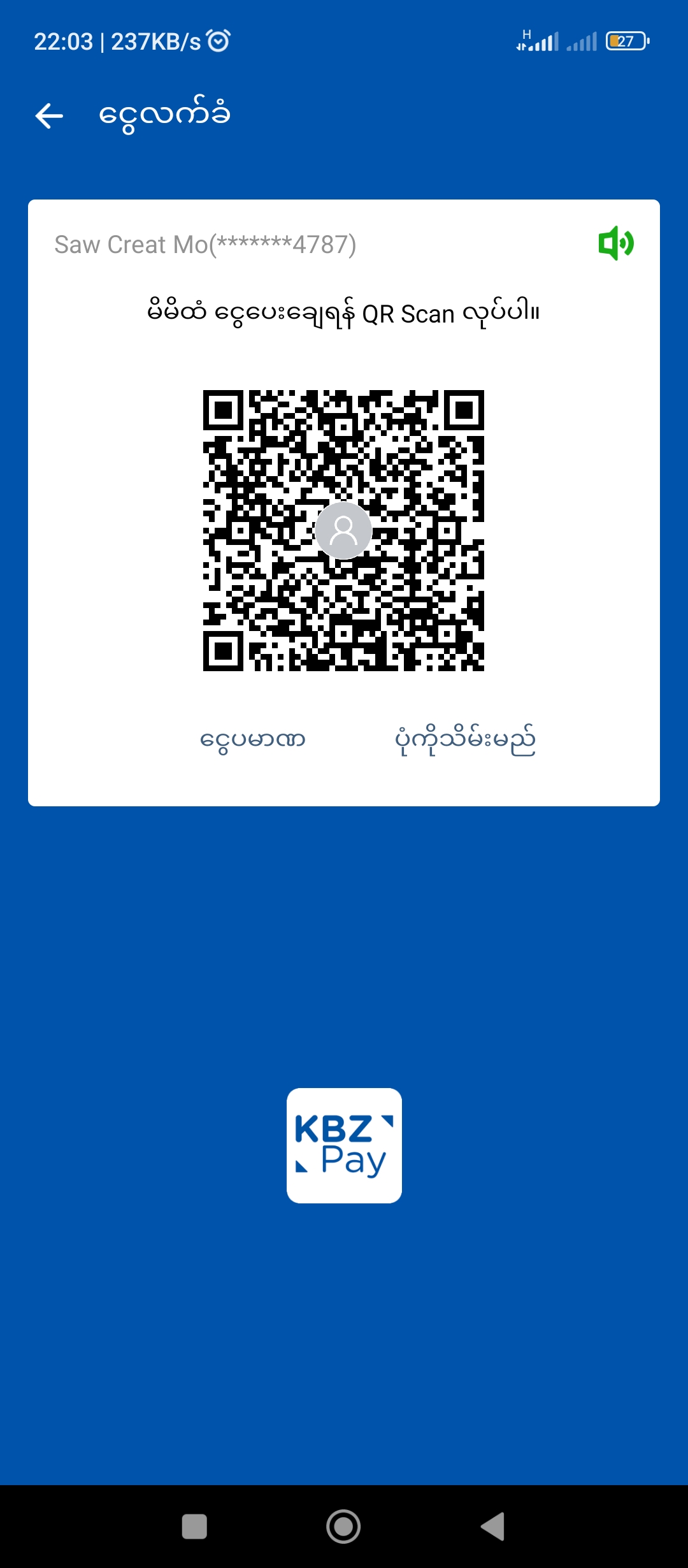Go back using the header arrow
This screenshot has height=1568, width=688.
click(x=49, y=116)
